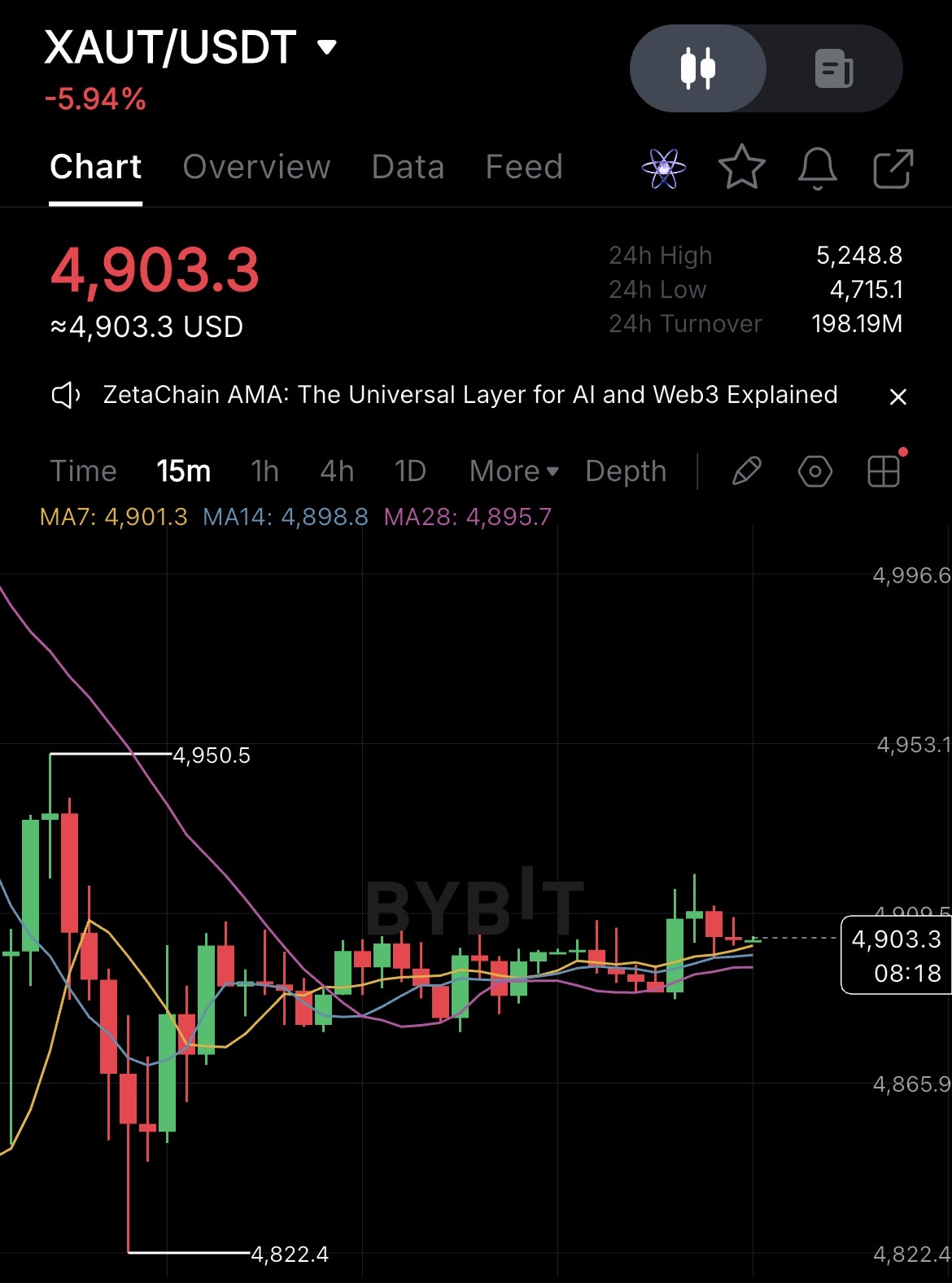The height and width of the screenshot is (1283, 952).
Task: Share the chart via the export icon
Action: point(893,169)
